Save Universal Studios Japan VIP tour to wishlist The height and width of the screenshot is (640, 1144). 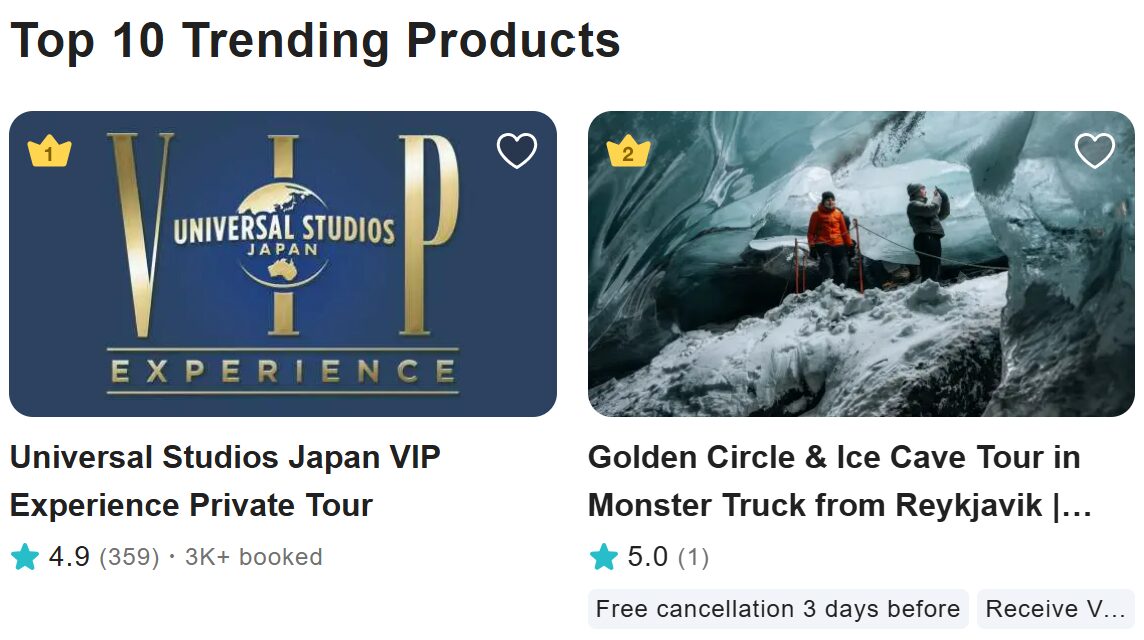(x=517, y=151)
